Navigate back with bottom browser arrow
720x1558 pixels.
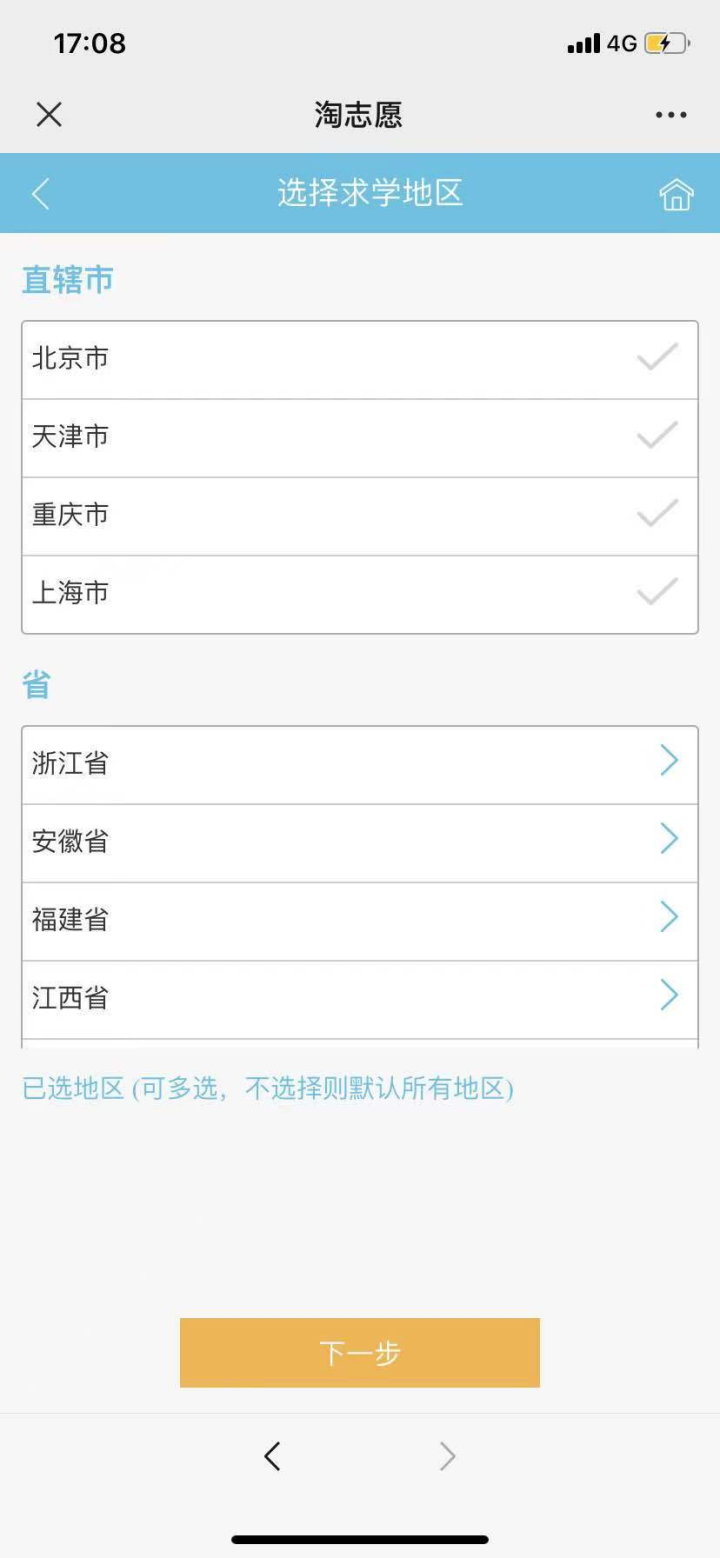coord(272,1456)
